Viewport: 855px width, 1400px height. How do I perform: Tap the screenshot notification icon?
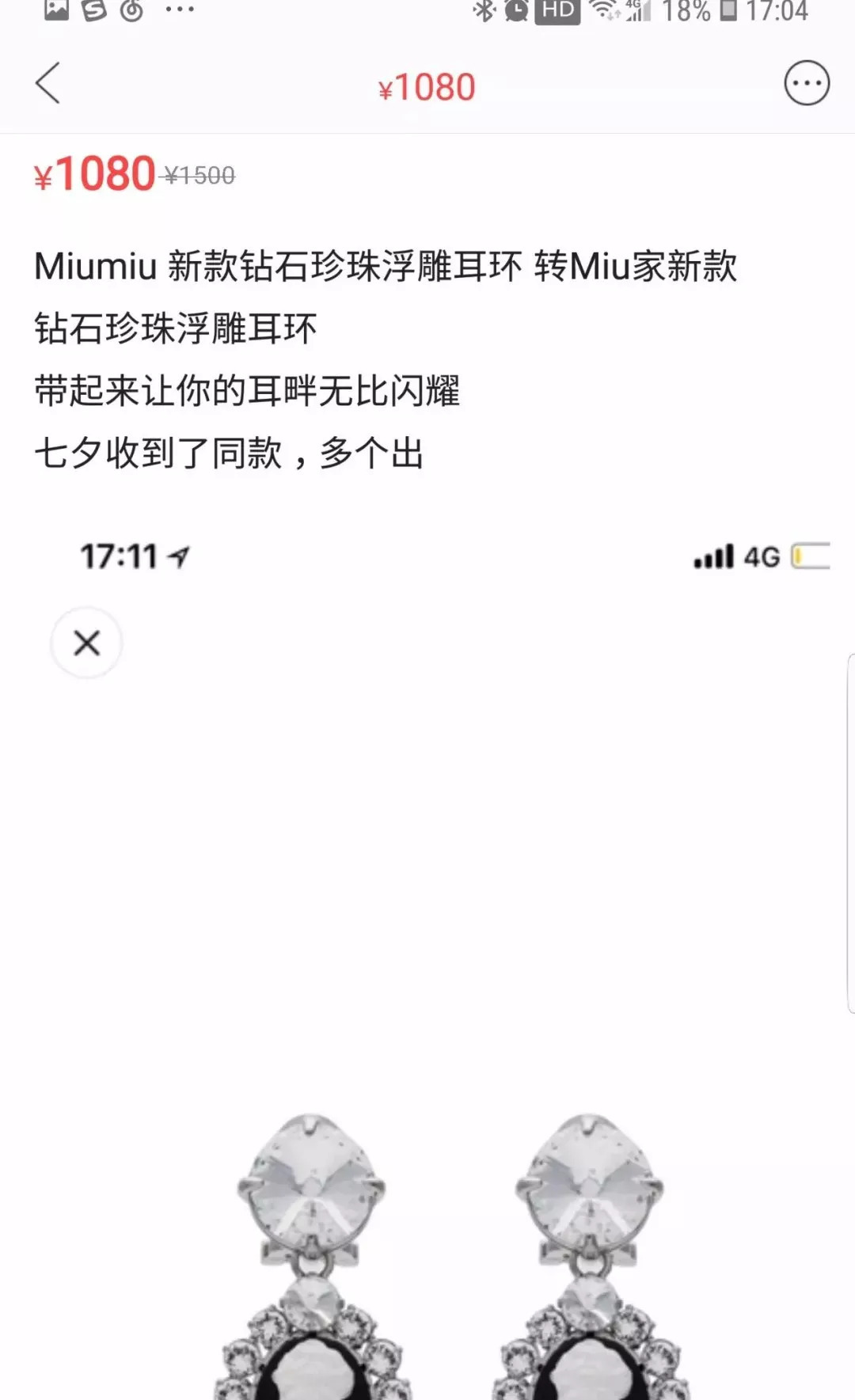click(x=55, y=11)
